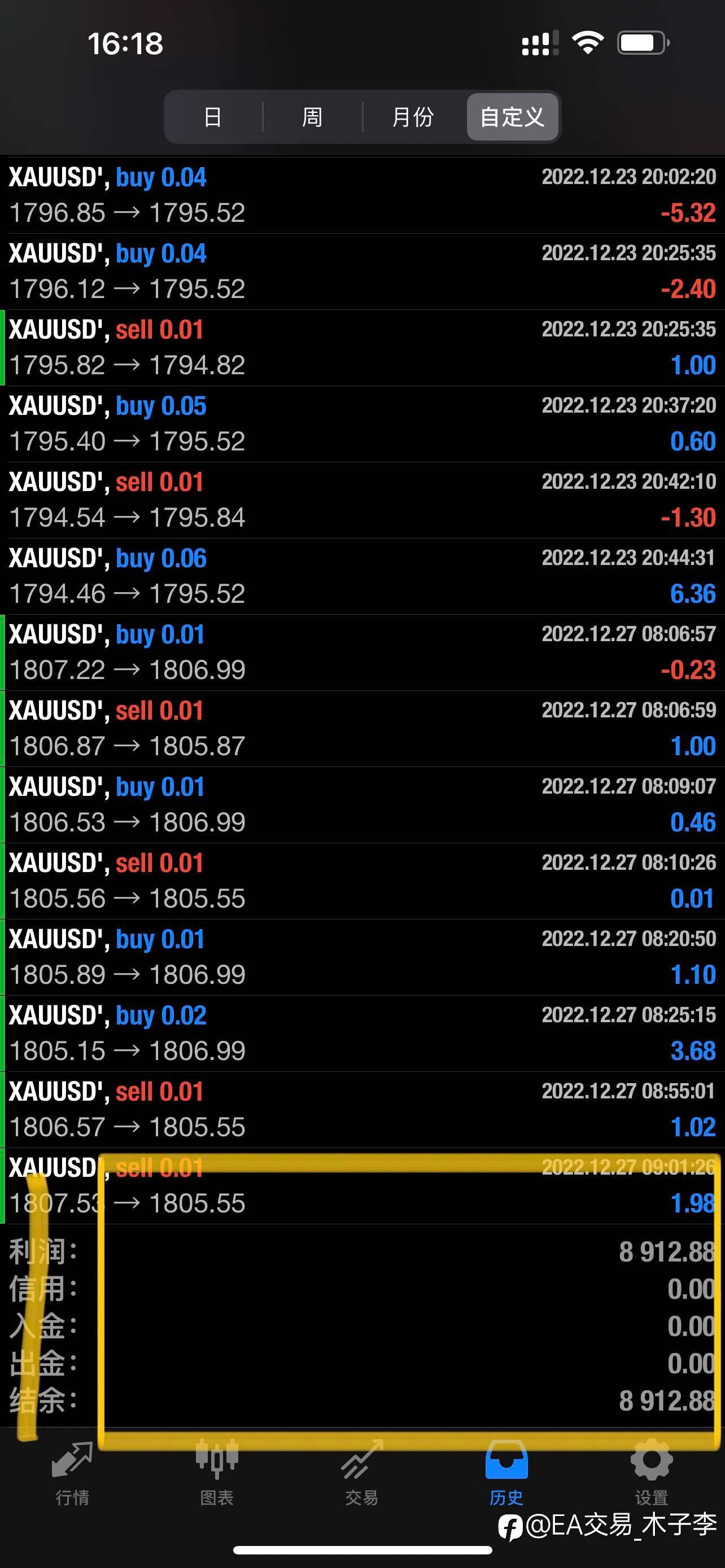Screen dimensions: 725x1568
Task: Open the buy 0.01 trade with profit 1.10
Action: (x=362, y=957)
